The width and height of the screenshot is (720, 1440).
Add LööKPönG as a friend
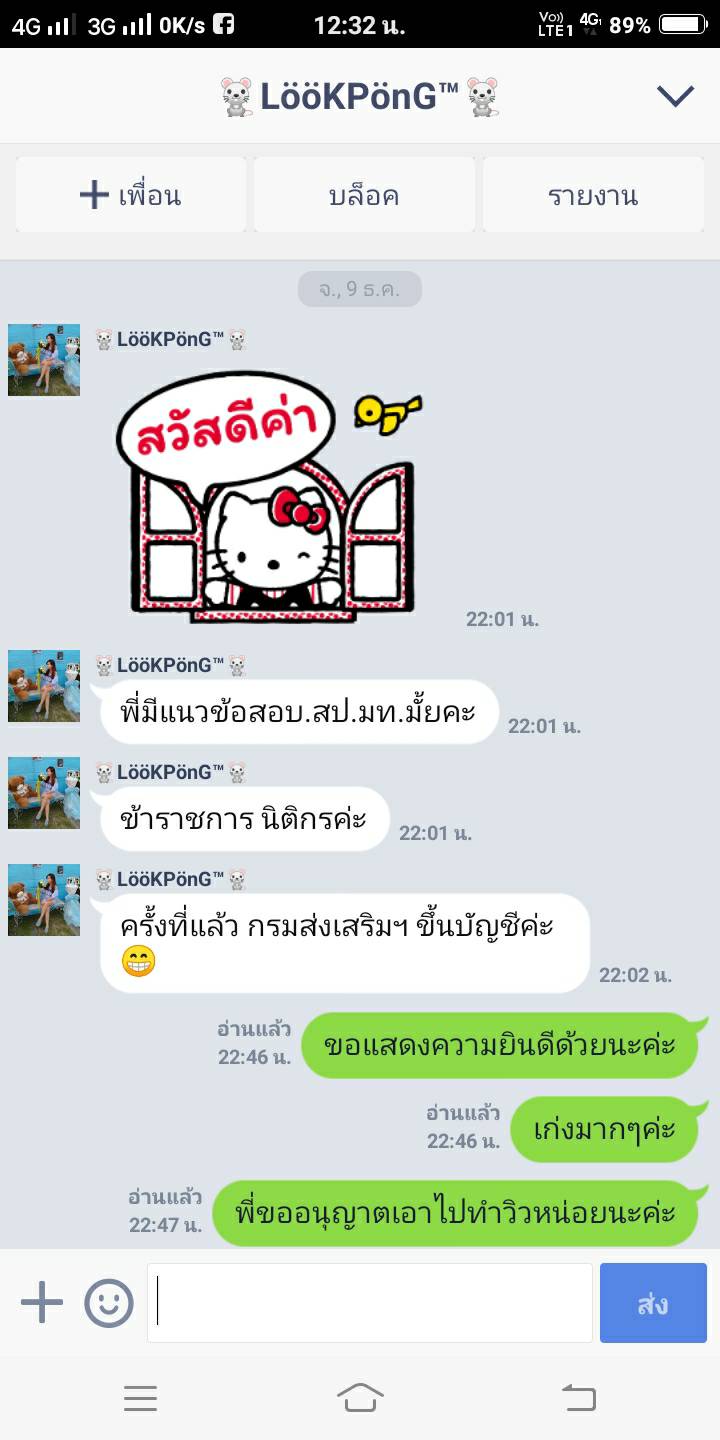coord(131,195)
